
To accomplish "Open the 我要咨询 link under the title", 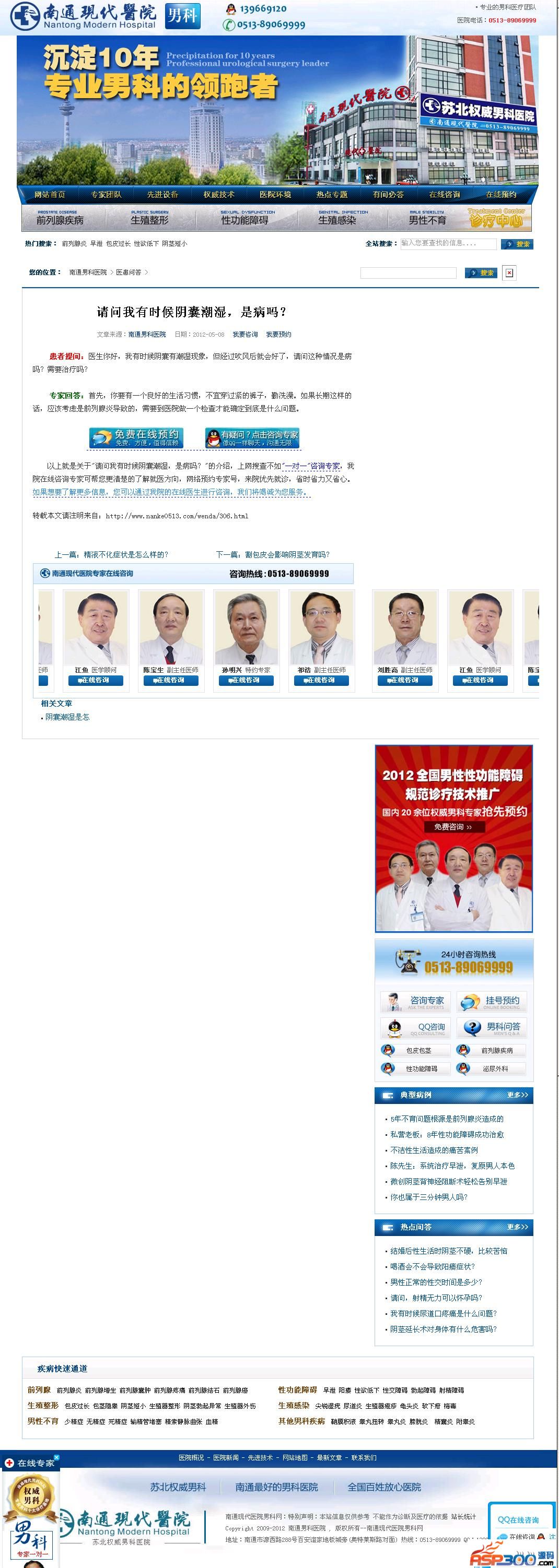I will pos(245,334).
